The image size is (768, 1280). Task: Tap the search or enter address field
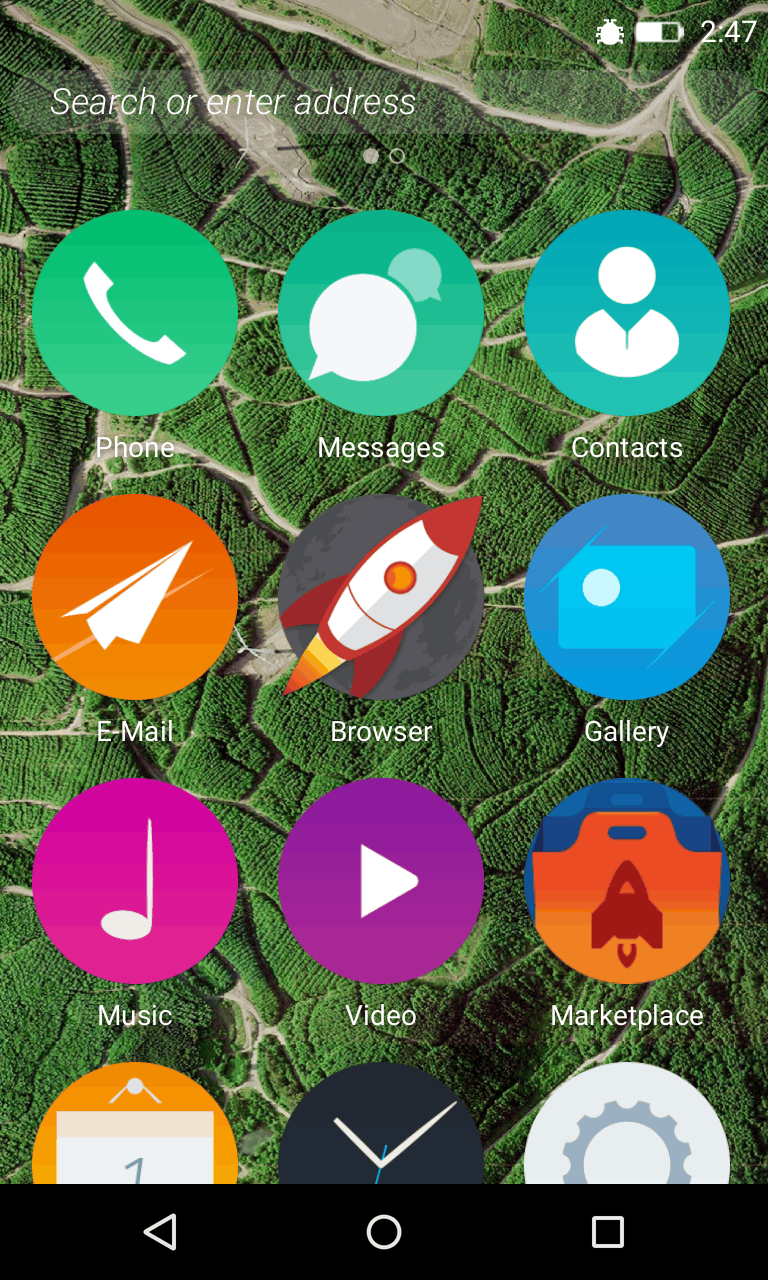coord(384,101)
